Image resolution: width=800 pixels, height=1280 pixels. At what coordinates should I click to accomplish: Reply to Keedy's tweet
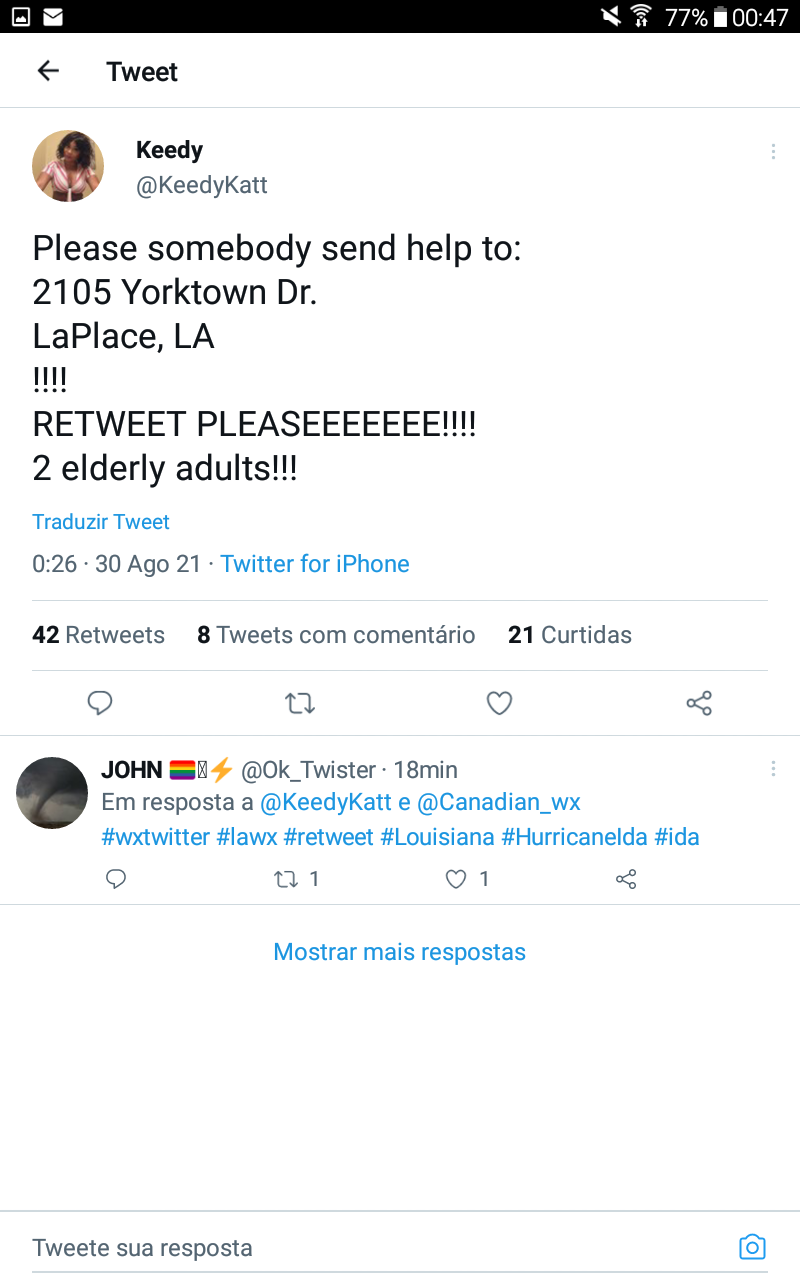coord(100,703)
